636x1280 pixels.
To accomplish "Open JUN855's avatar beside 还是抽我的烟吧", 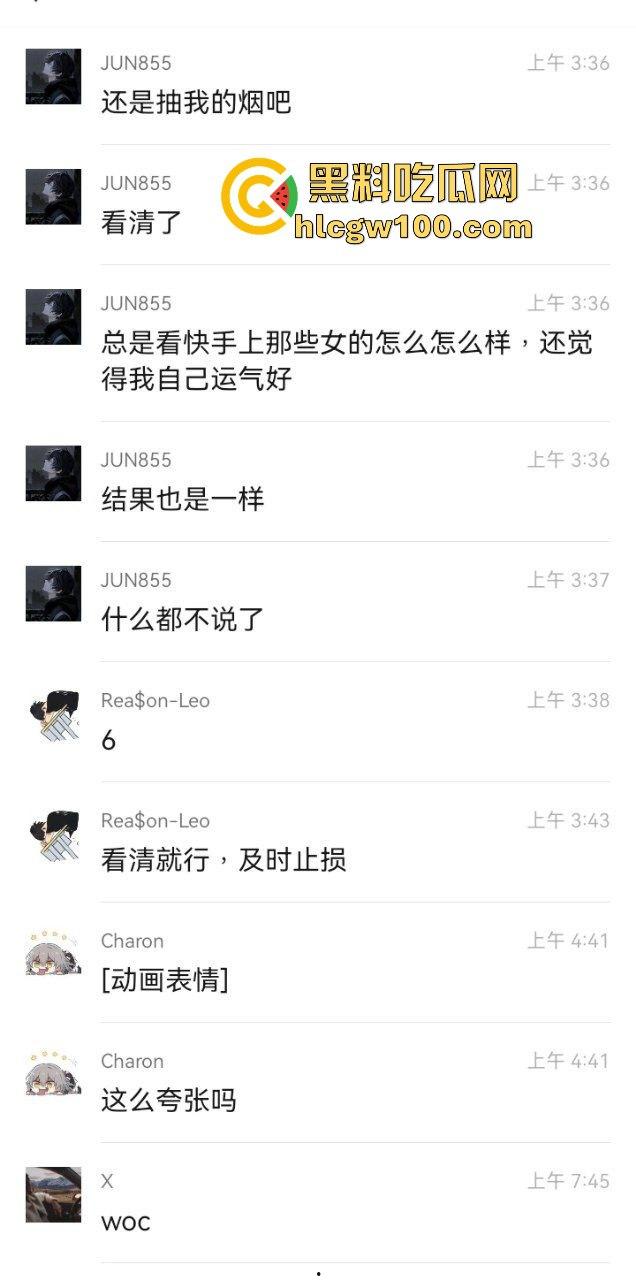I will 53,77.
